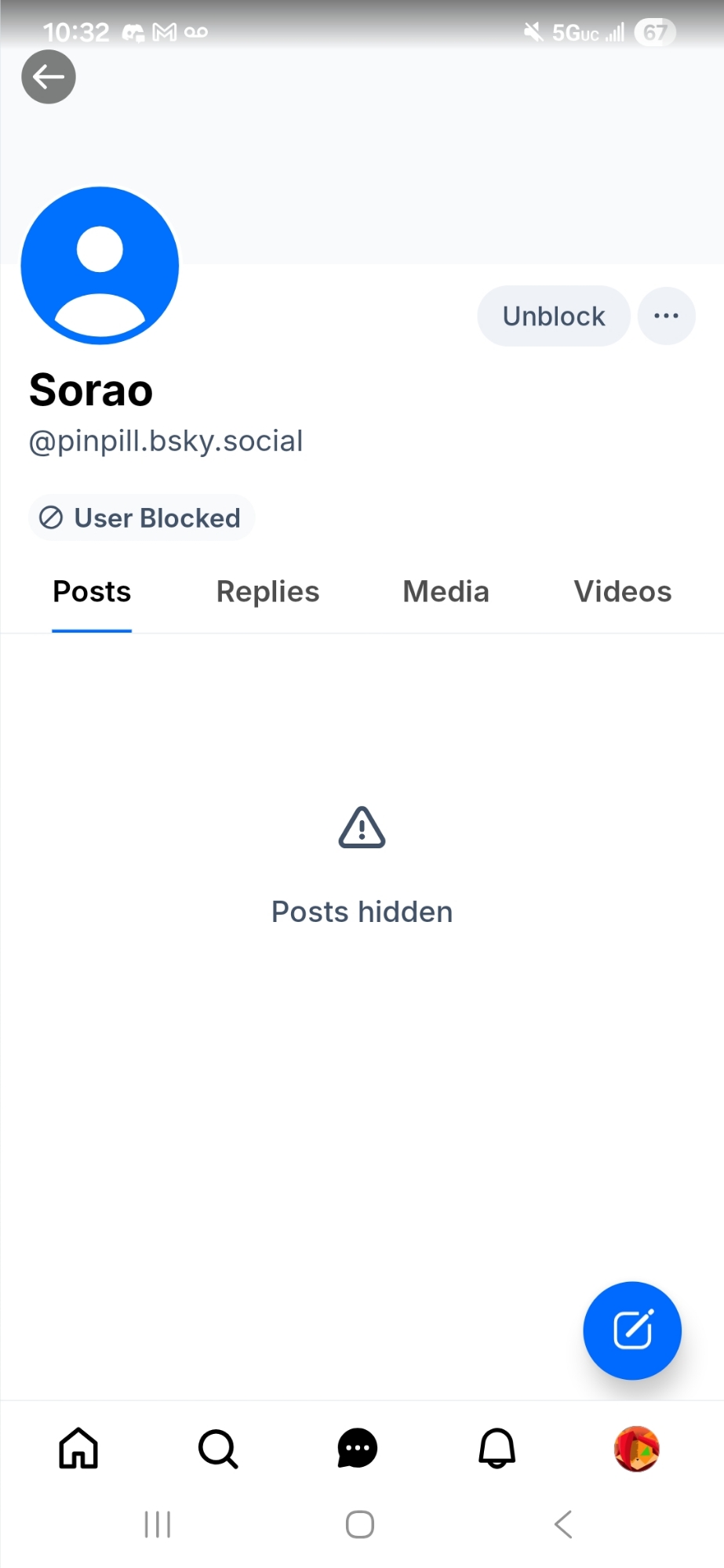724x1568 pixels.
Task: Go to the Home feed
Action: pos(78,1448)
